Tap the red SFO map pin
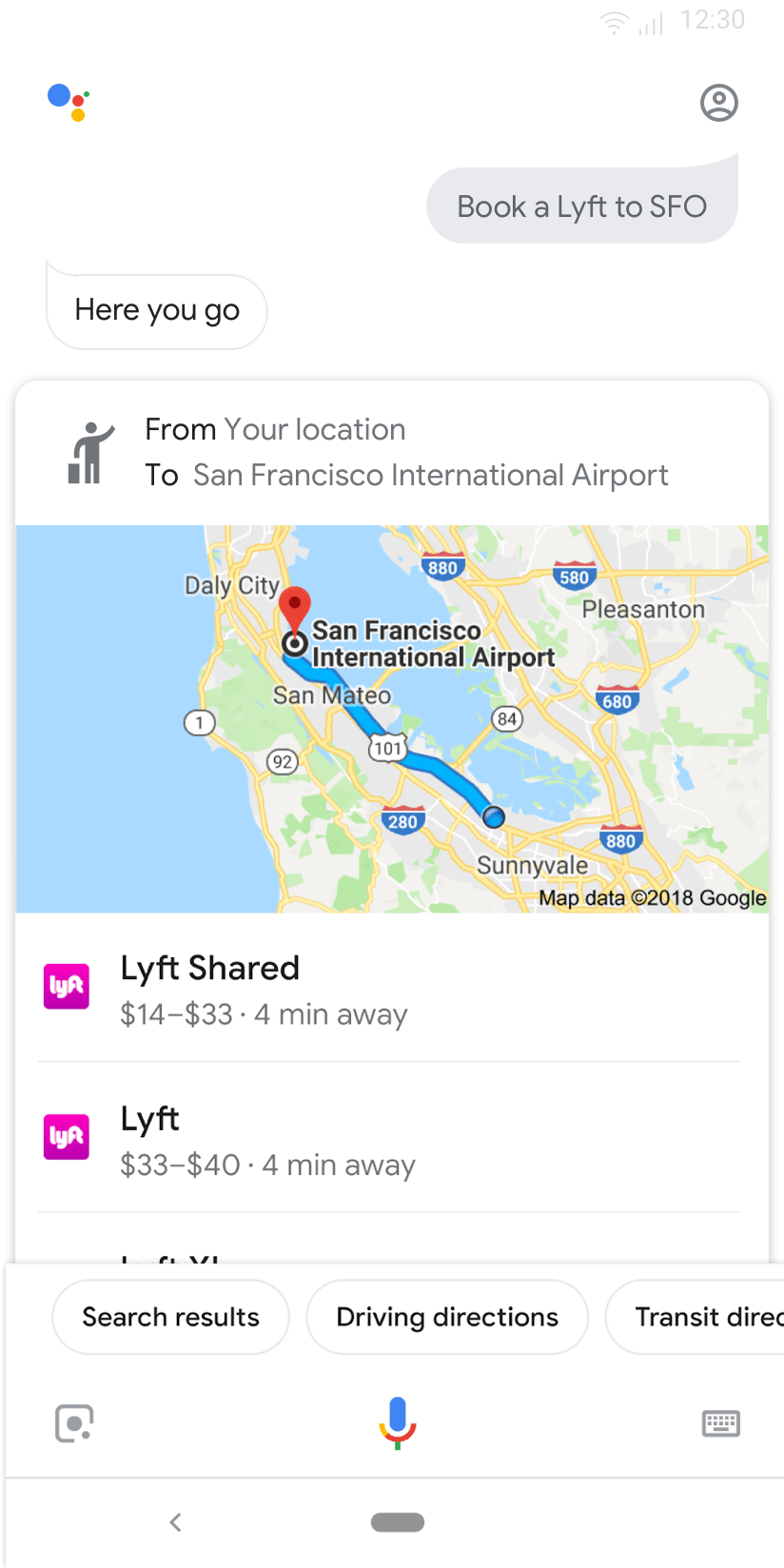The height and width of the screenshot is (1568, 784). (295, 605)
